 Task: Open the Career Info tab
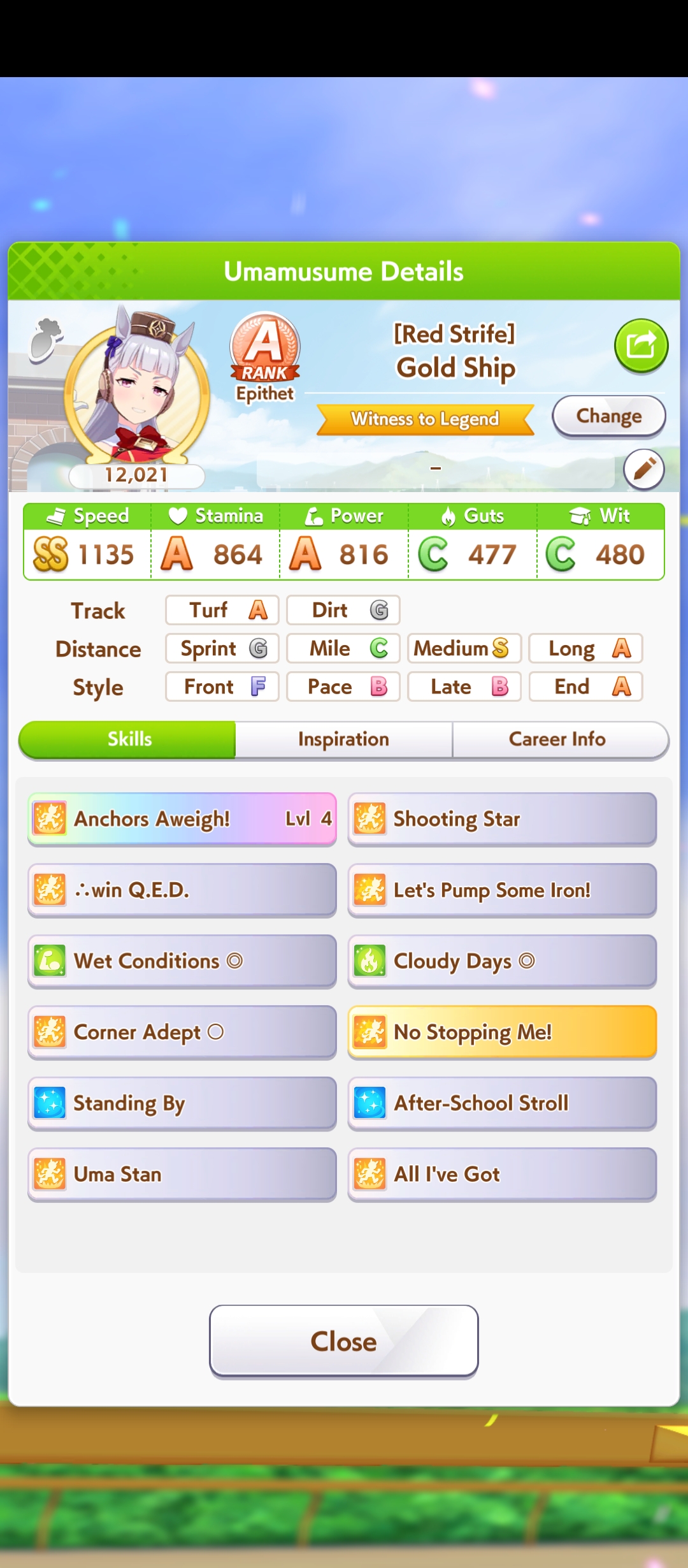(560, 739)
